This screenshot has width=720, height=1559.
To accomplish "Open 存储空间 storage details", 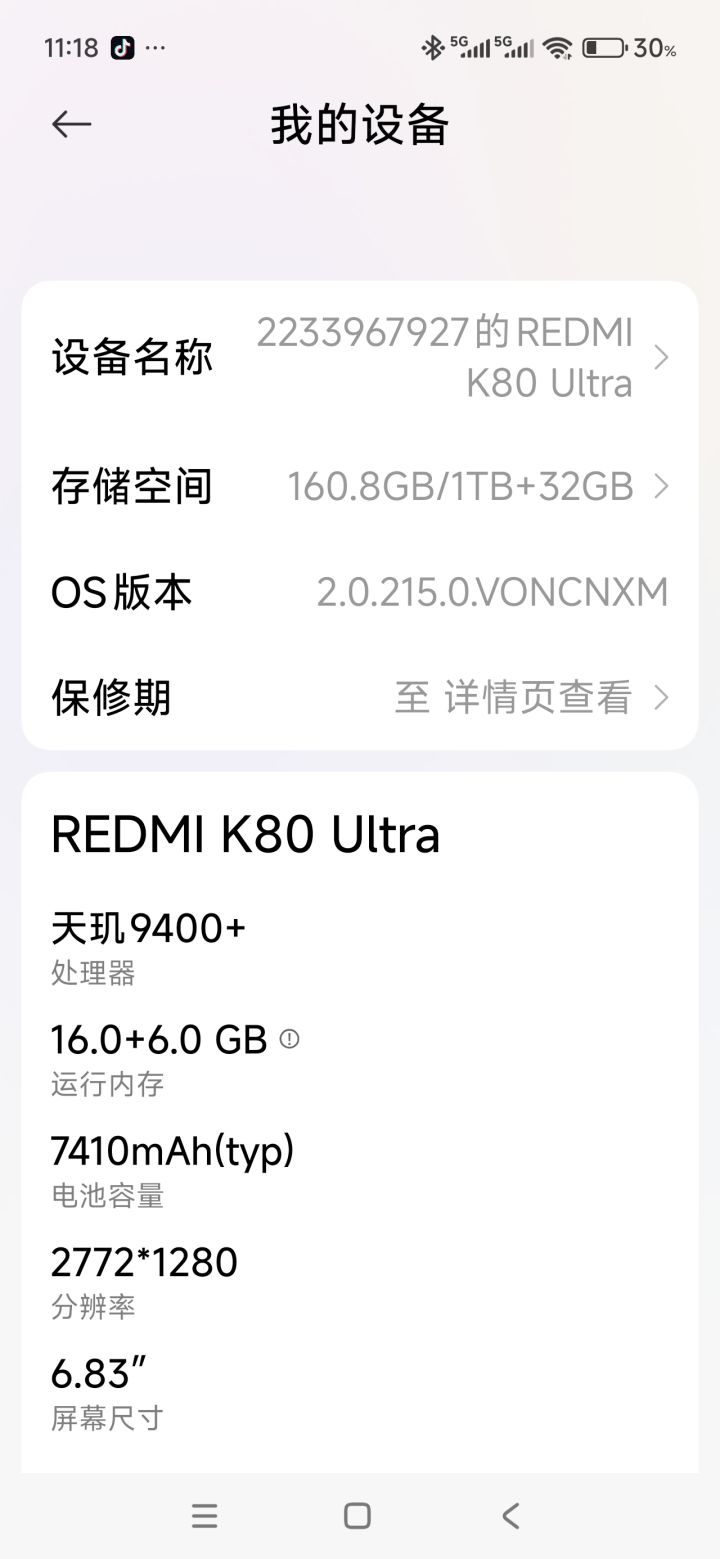I will tap(360, 487).
